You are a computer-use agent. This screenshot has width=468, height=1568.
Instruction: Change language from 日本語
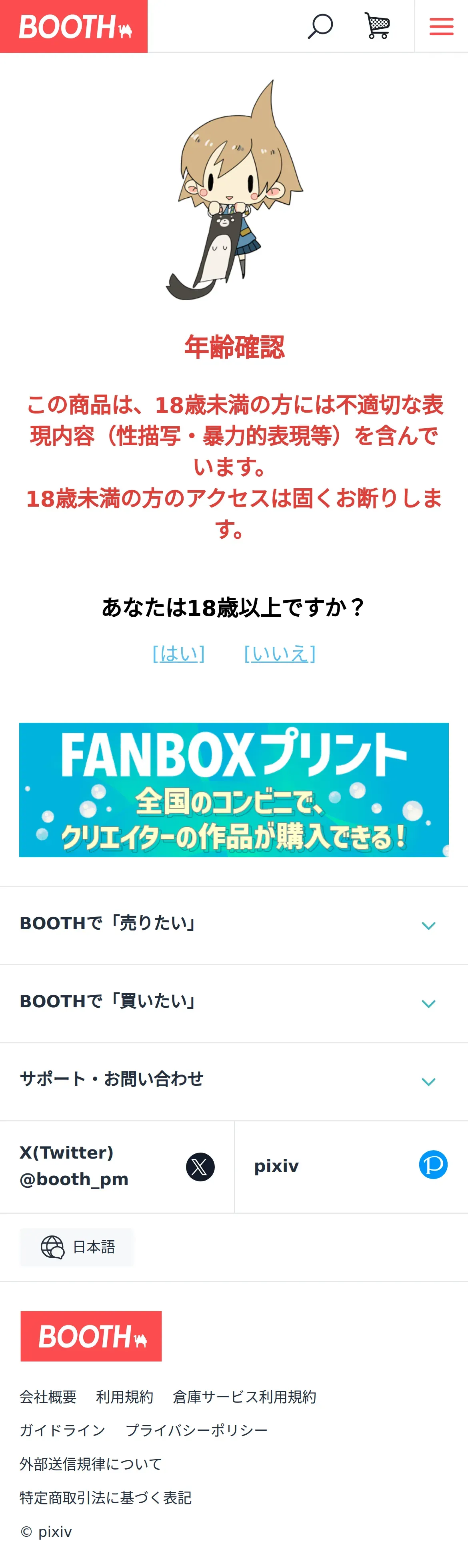(77, 1247)
